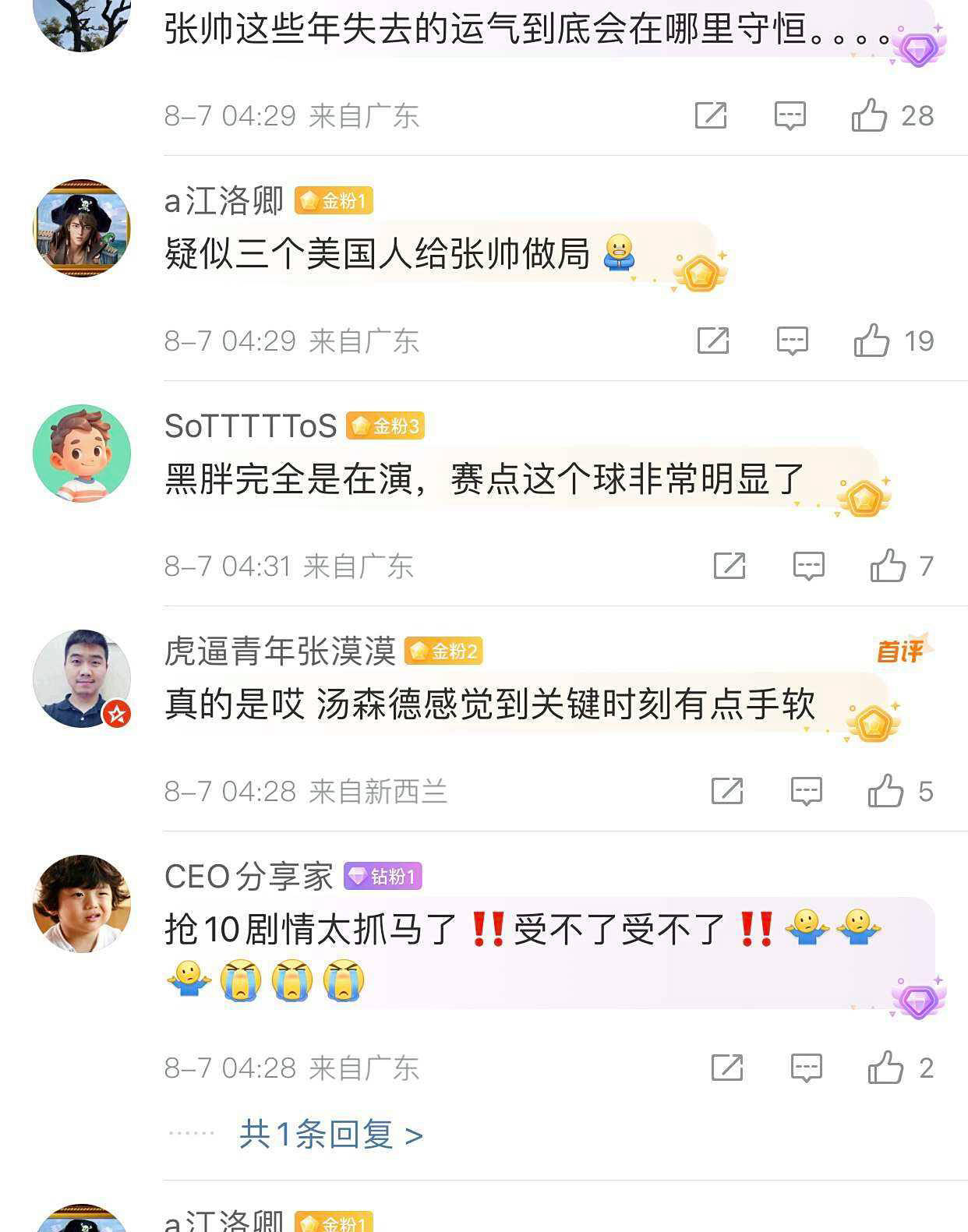The image size is (968, 1232).
Task: Open SoTTTTToS's profile avatar
Action: [x=82, y=454]
